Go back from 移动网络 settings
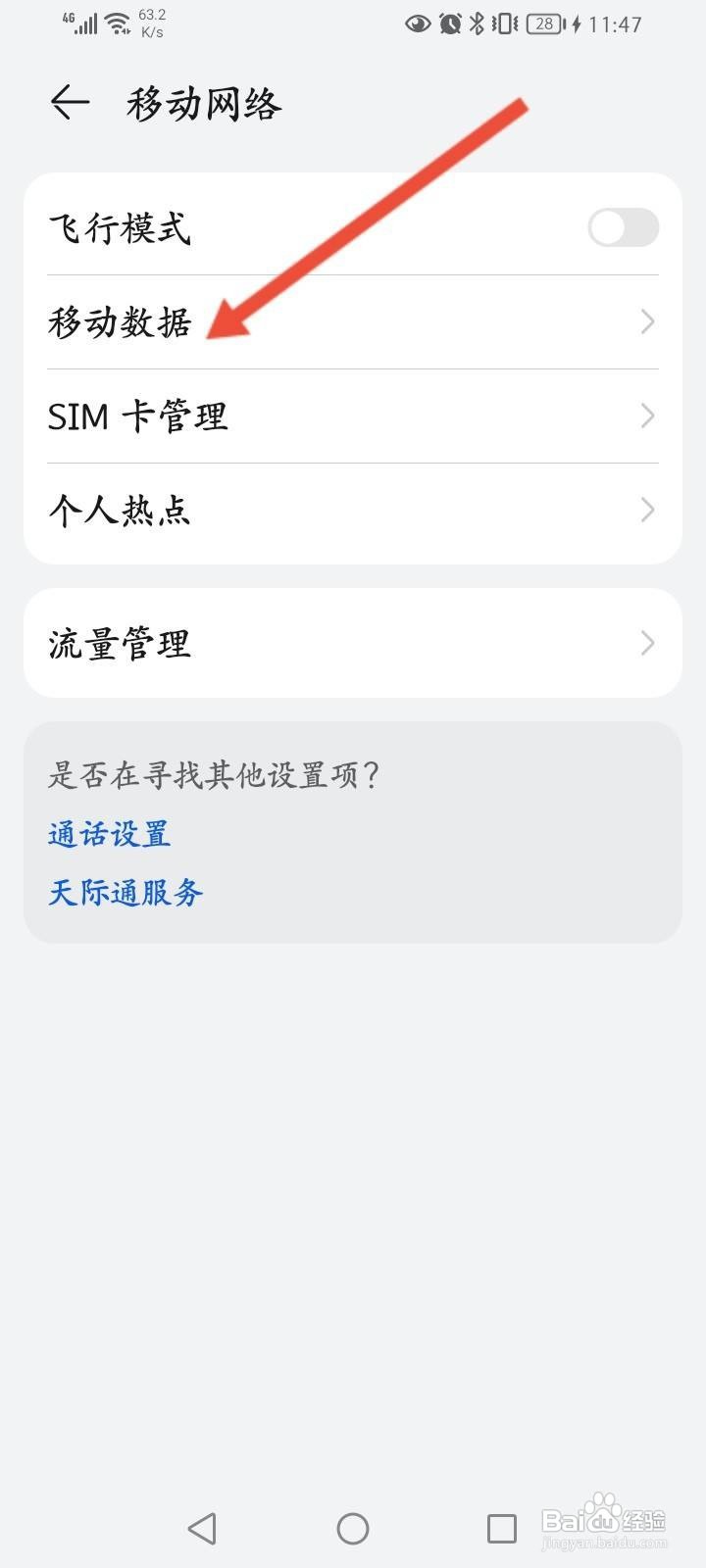Image resolution: width=706 pixels, height=1568 pixels. coord(70,102)
